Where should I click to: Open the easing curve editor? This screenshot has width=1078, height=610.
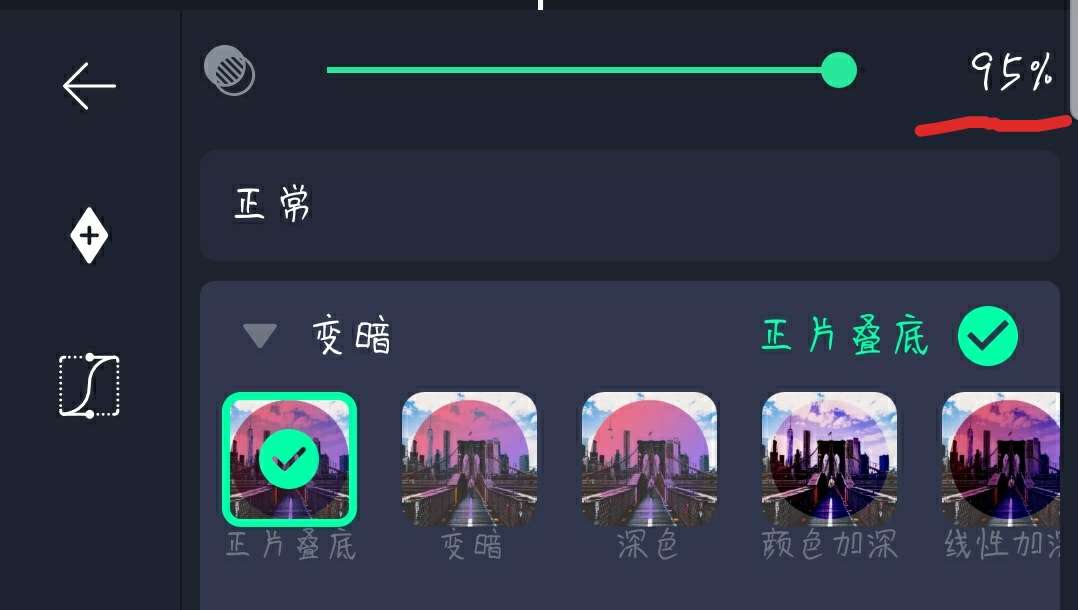[89, 385]
